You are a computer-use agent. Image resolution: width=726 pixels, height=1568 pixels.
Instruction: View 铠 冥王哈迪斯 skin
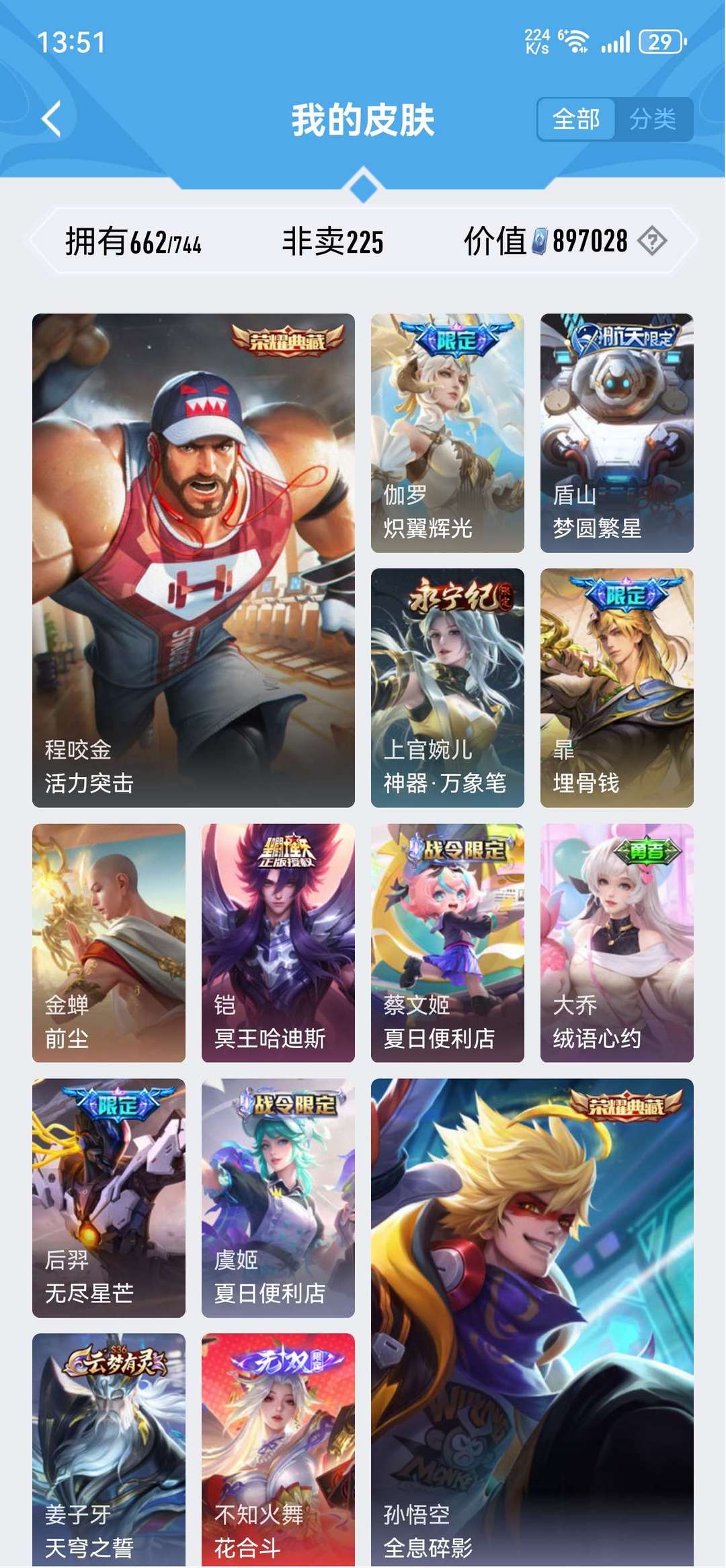[x=278, y=942]
